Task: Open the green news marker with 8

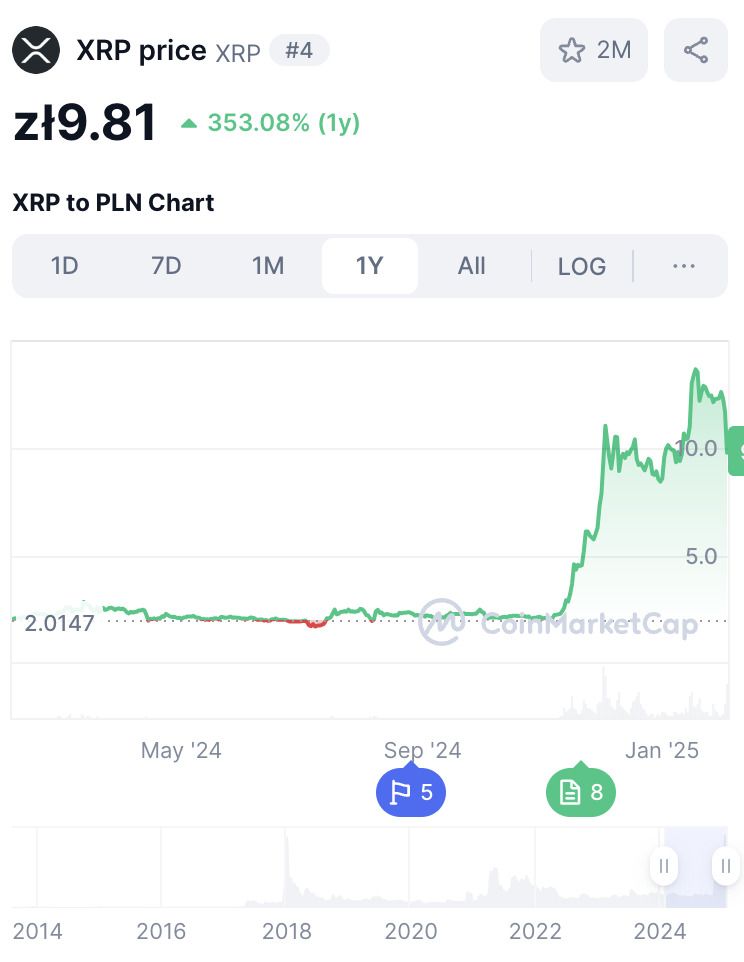Action: (580, 791)
